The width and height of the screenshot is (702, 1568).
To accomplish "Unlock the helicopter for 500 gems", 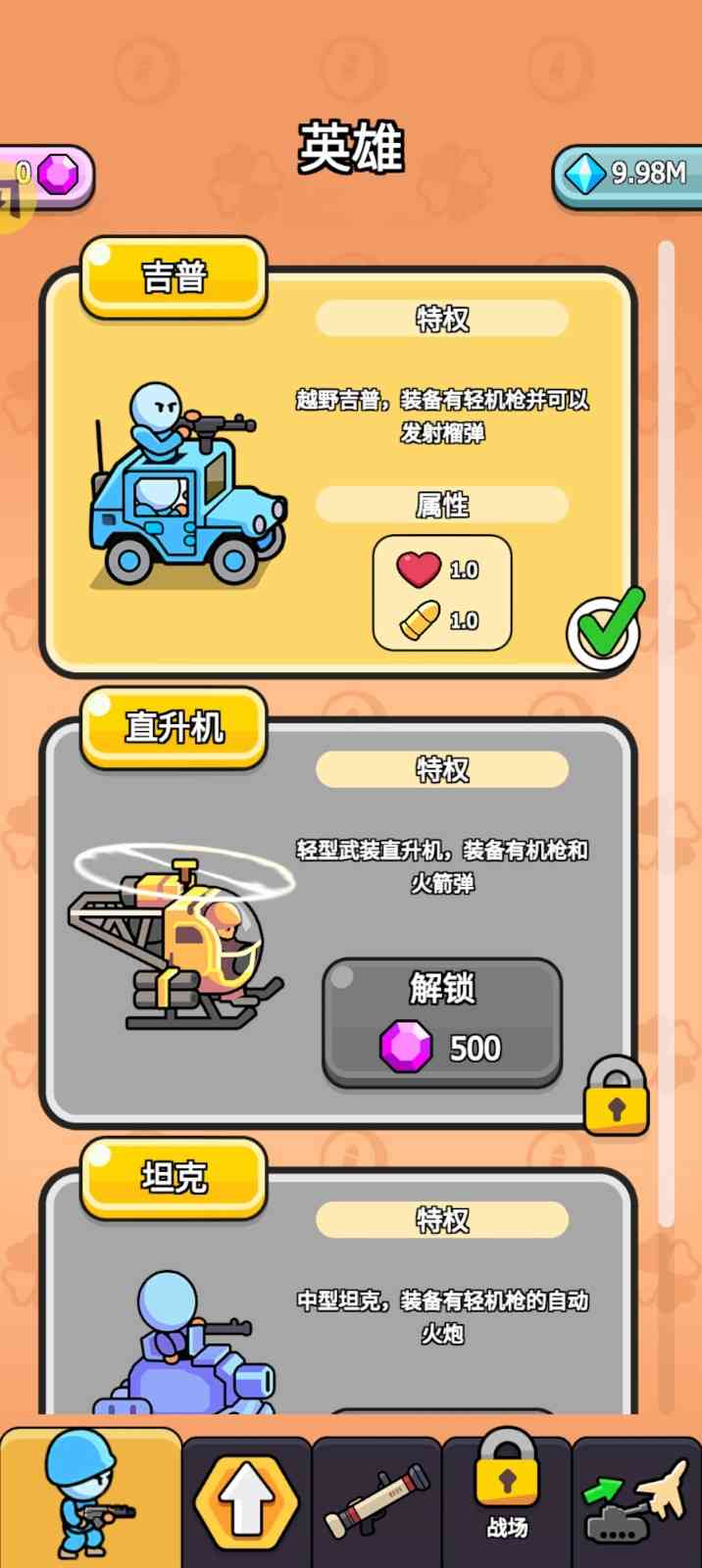I will tap(441, 1023).
